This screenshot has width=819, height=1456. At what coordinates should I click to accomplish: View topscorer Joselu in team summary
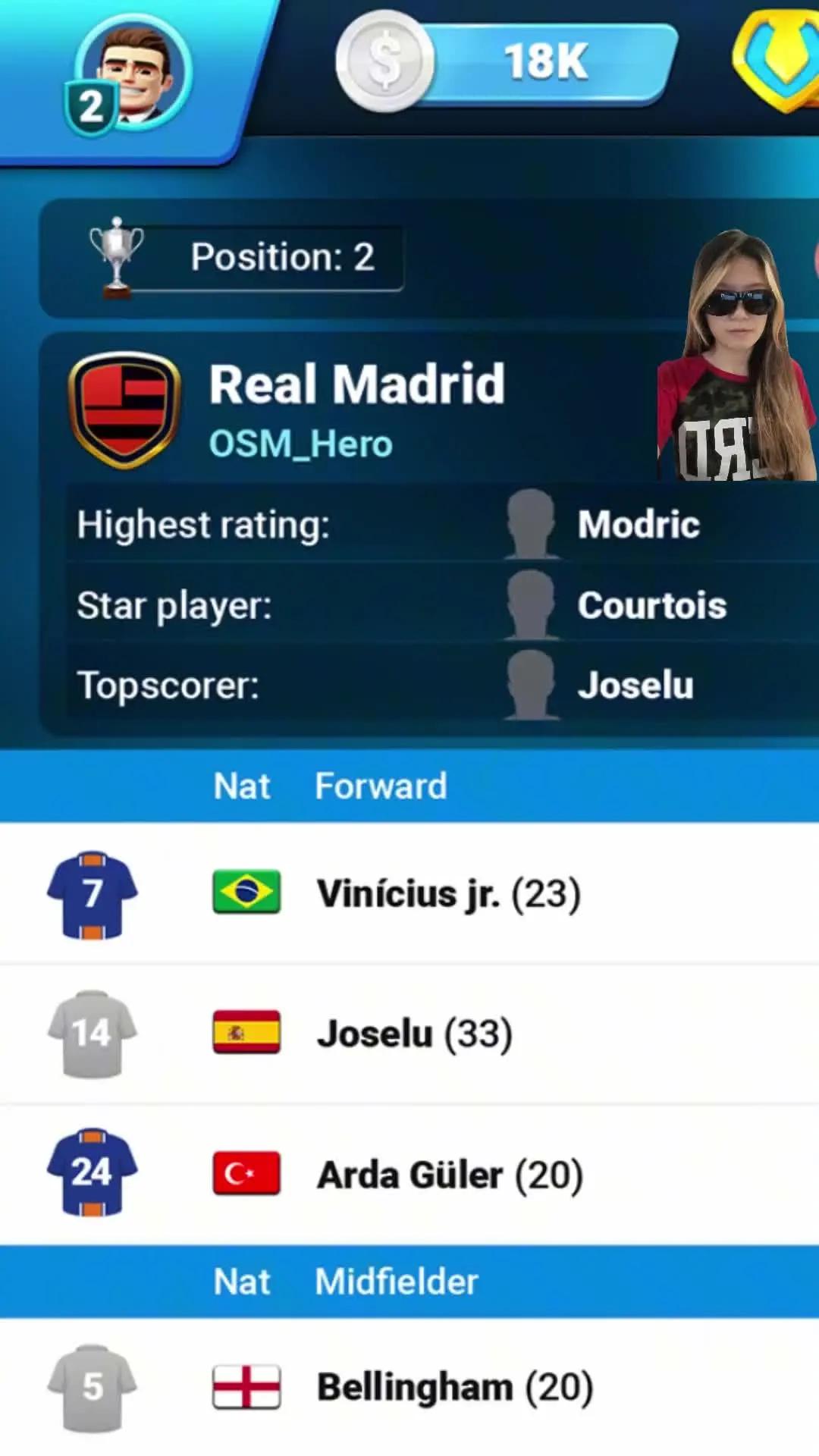[634, 686]
